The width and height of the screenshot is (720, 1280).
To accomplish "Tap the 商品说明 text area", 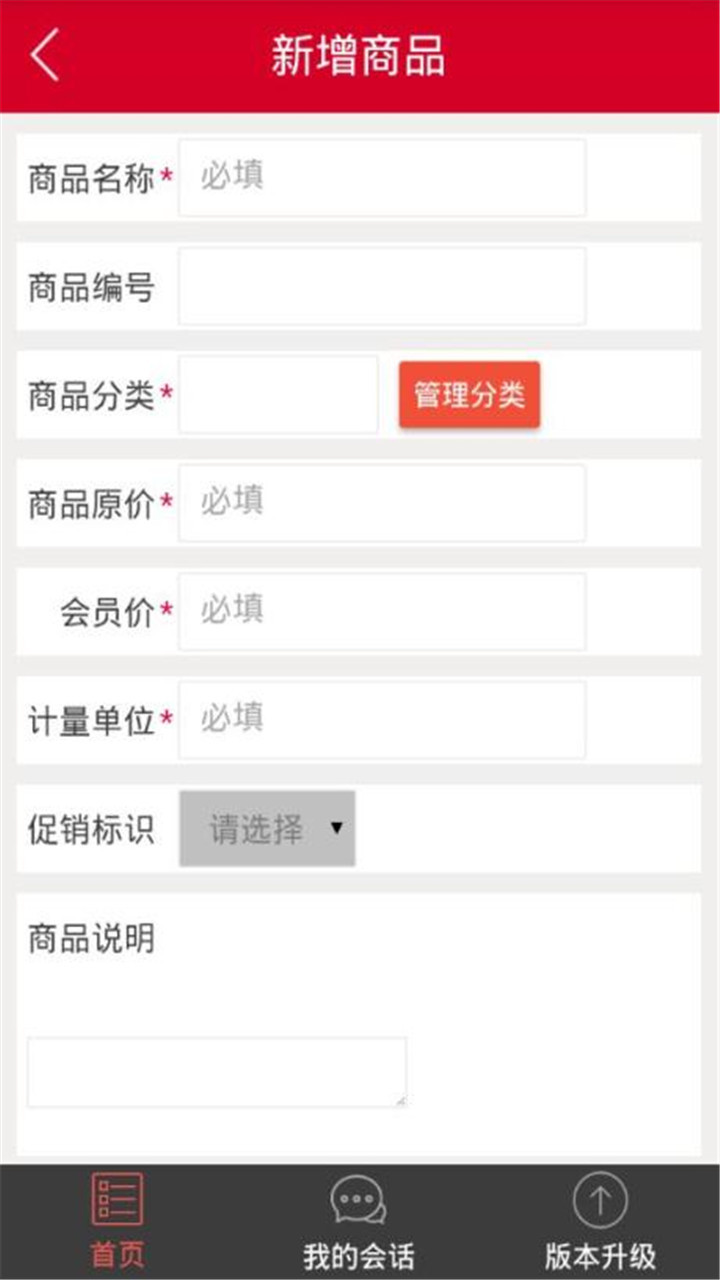I will click(216, 1072).
